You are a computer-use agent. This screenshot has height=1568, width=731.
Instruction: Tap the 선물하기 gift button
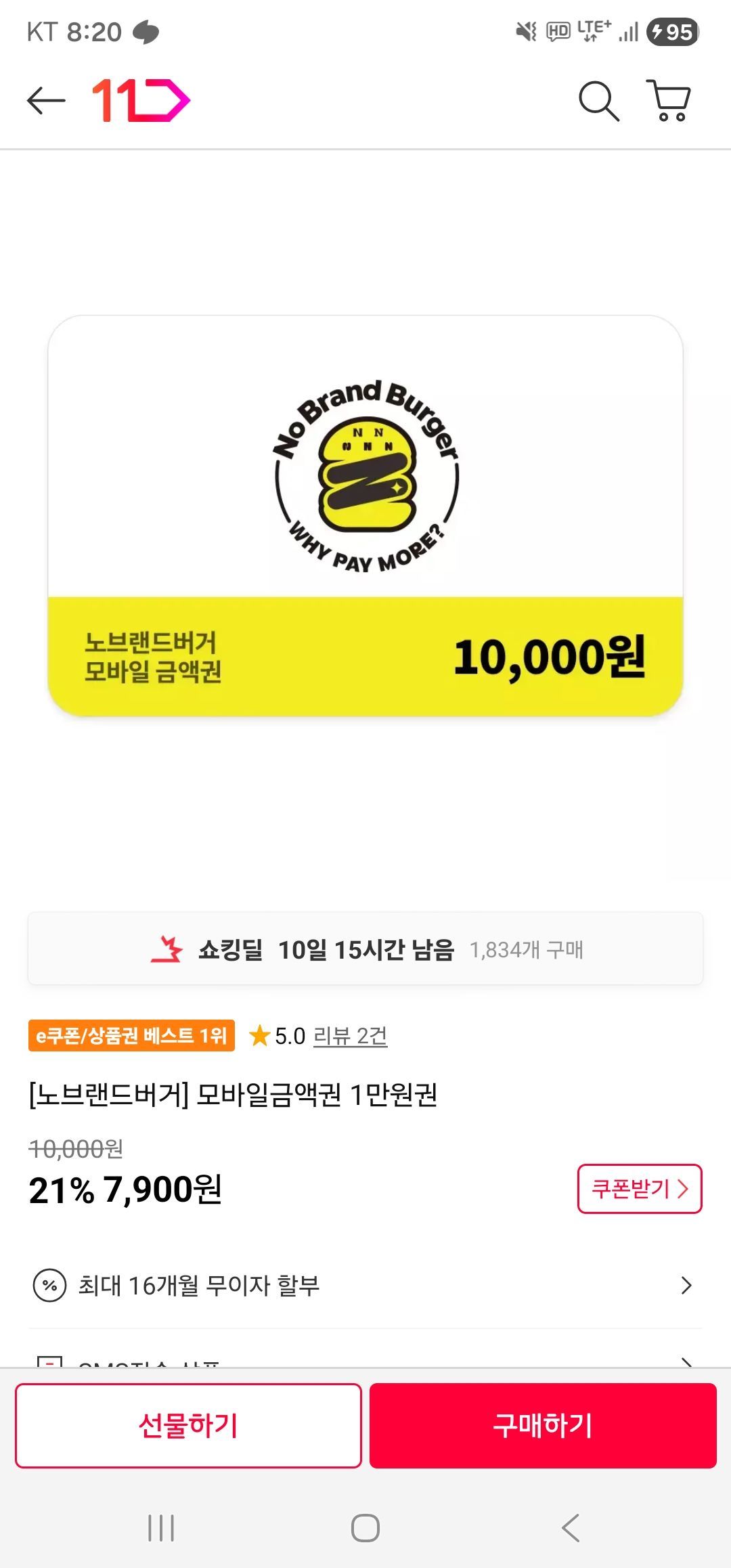pos(188,1425)
